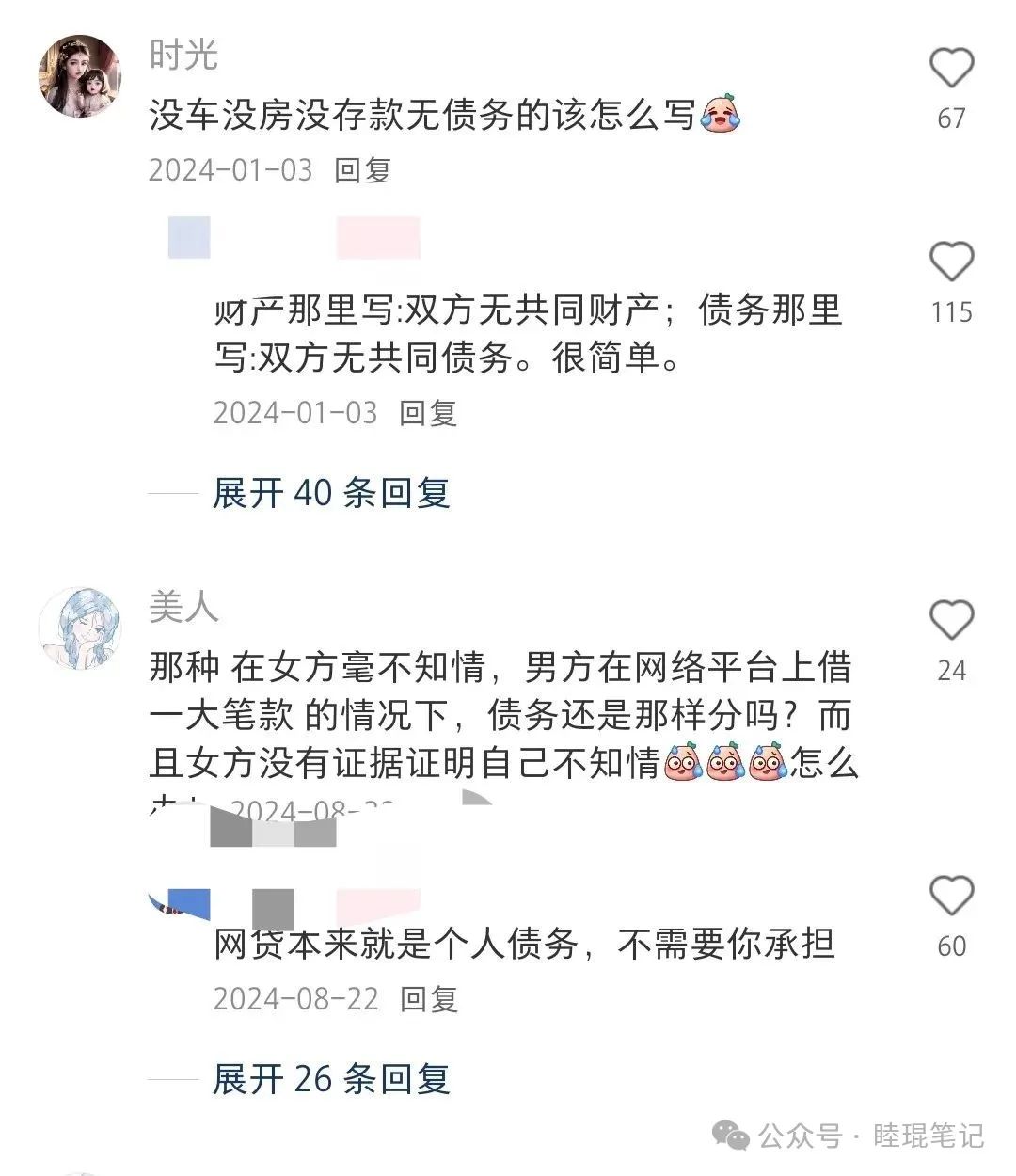Expand 40 replies under 时光's comment
Image resolution: width=1016 pixels, height=1176 pixels.
click(x=331, y=492)
